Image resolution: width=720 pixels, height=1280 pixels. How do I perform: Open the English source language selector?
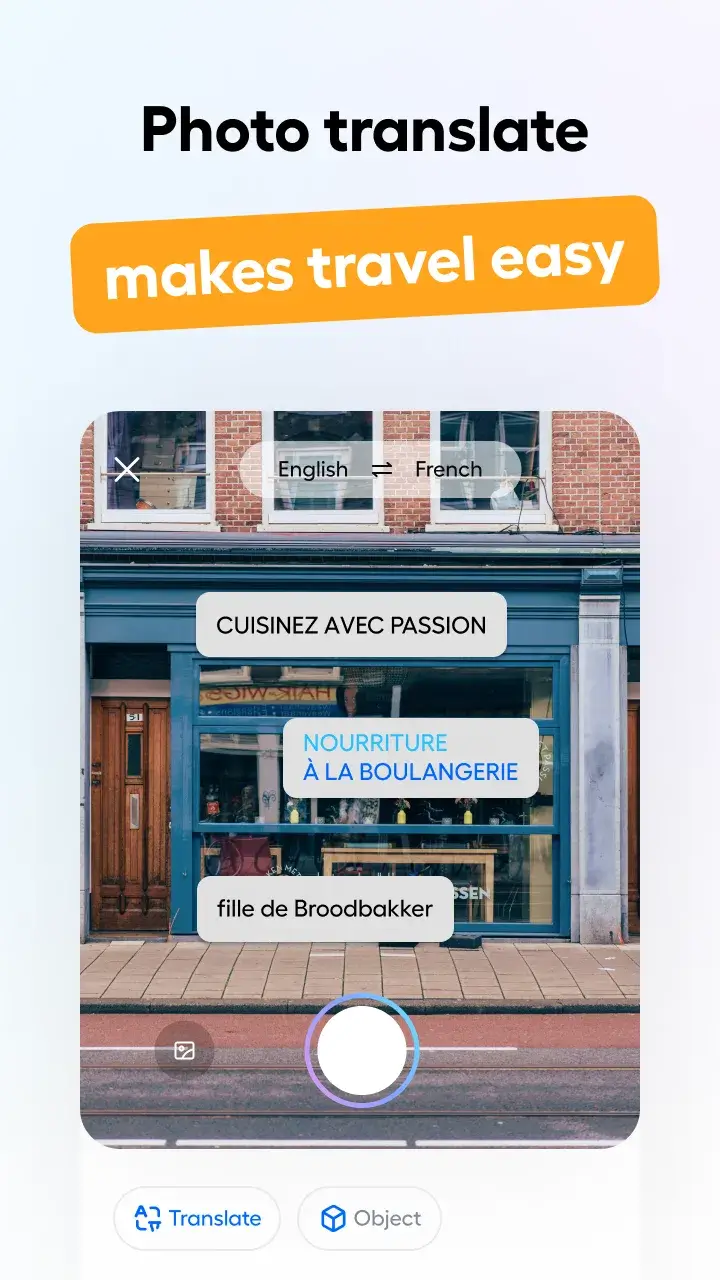[315, 469]
